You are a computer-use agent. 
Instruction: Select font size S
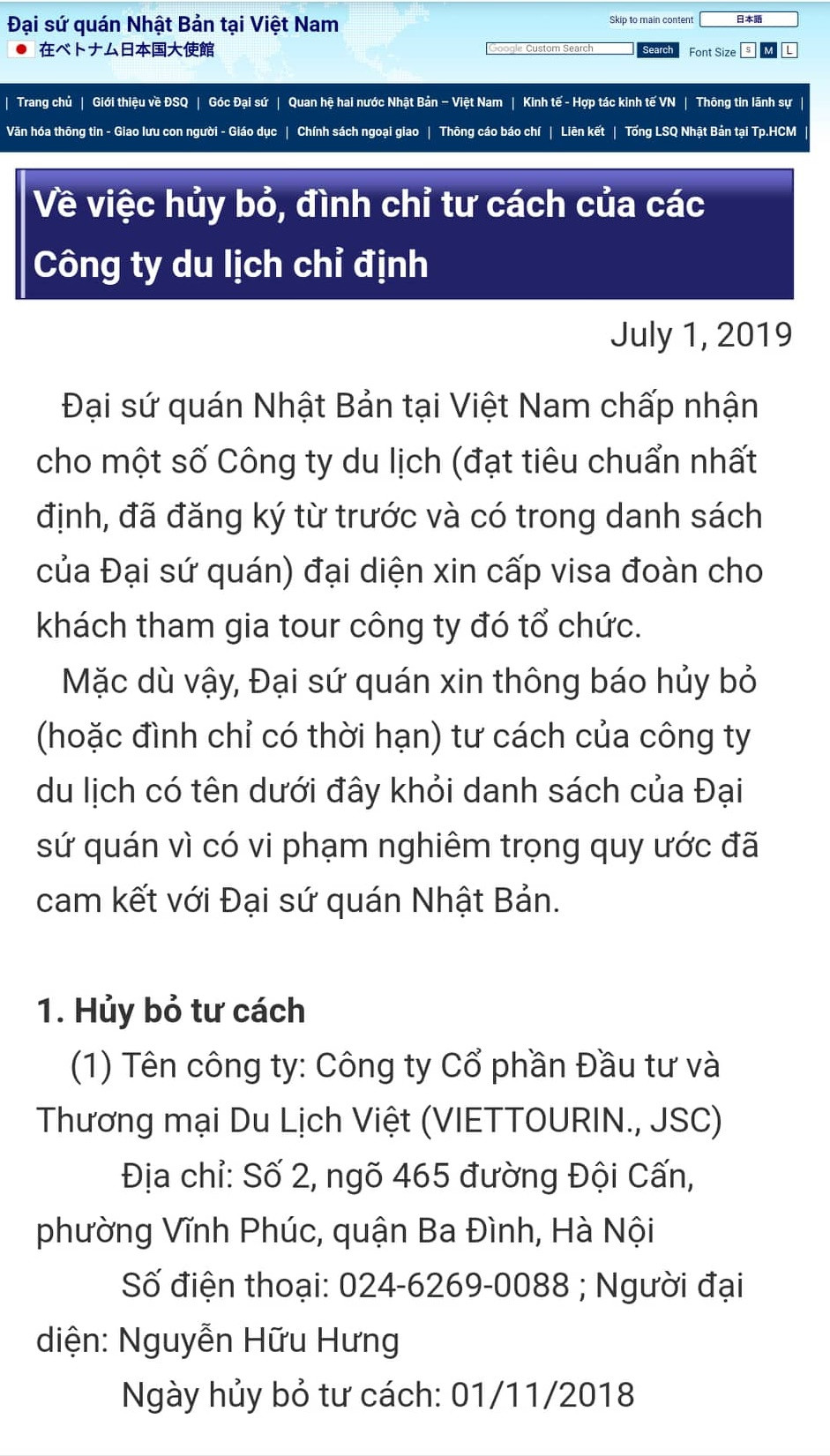(x=748, y=51)
